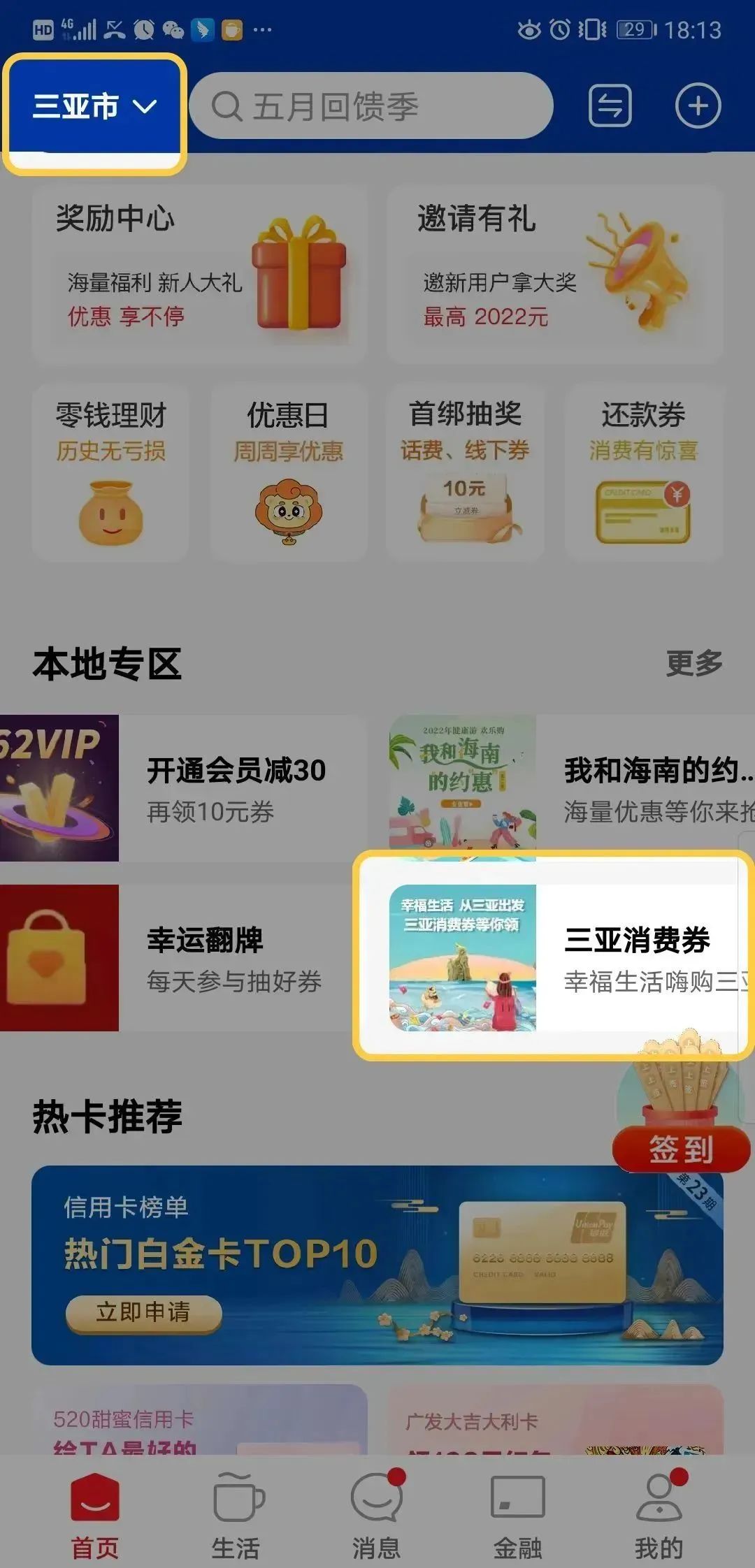Image resolution: width=755 pixels, height=1568 pixels.
Task: Open the 幸运翻牌 daily draw
Action: point(183,958)
